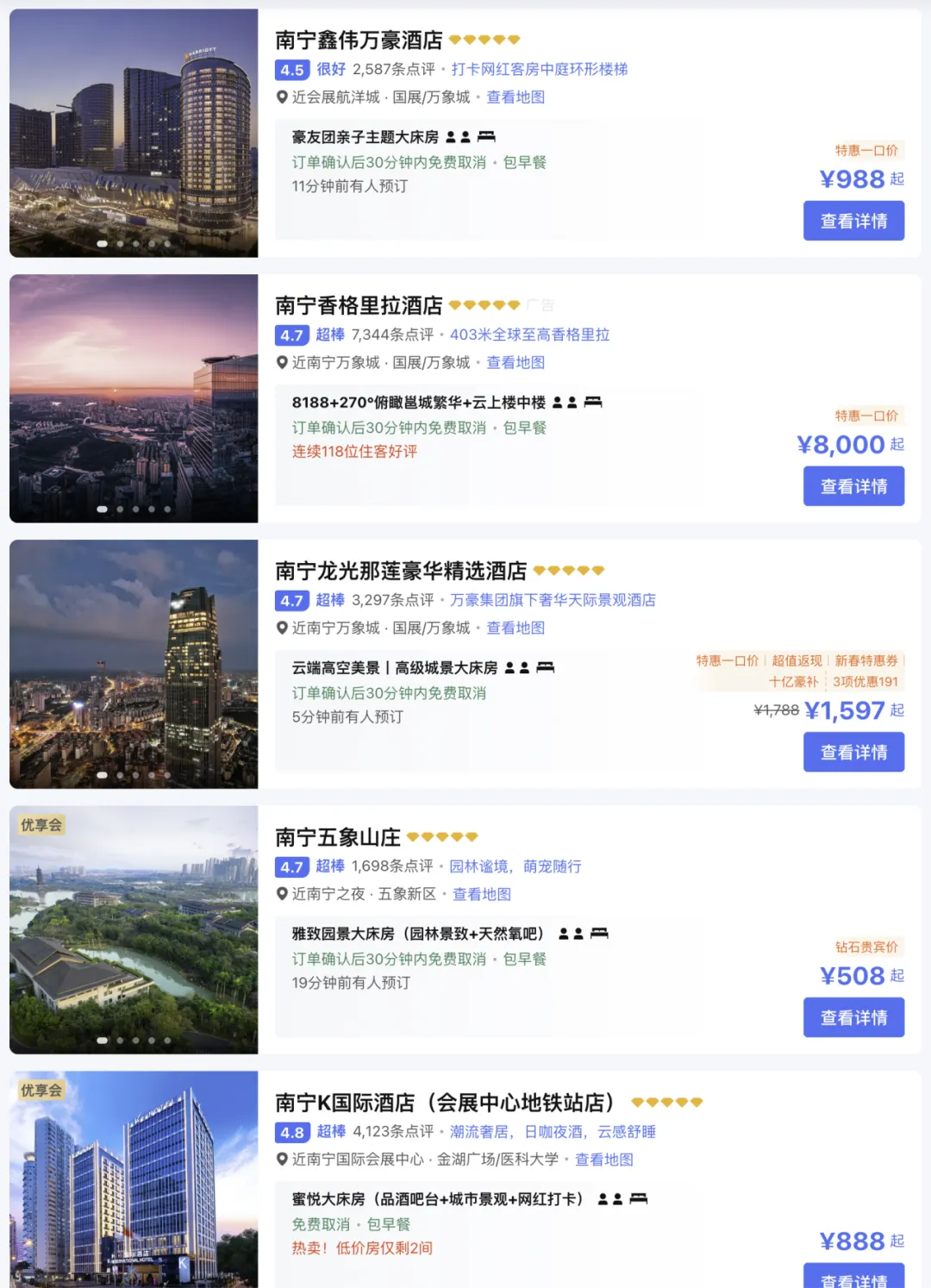Viewport: 931px width, 1288px height.
Task: Tap 查看地图 for 南宁五象山庄
Action: (x=482, y=895)
